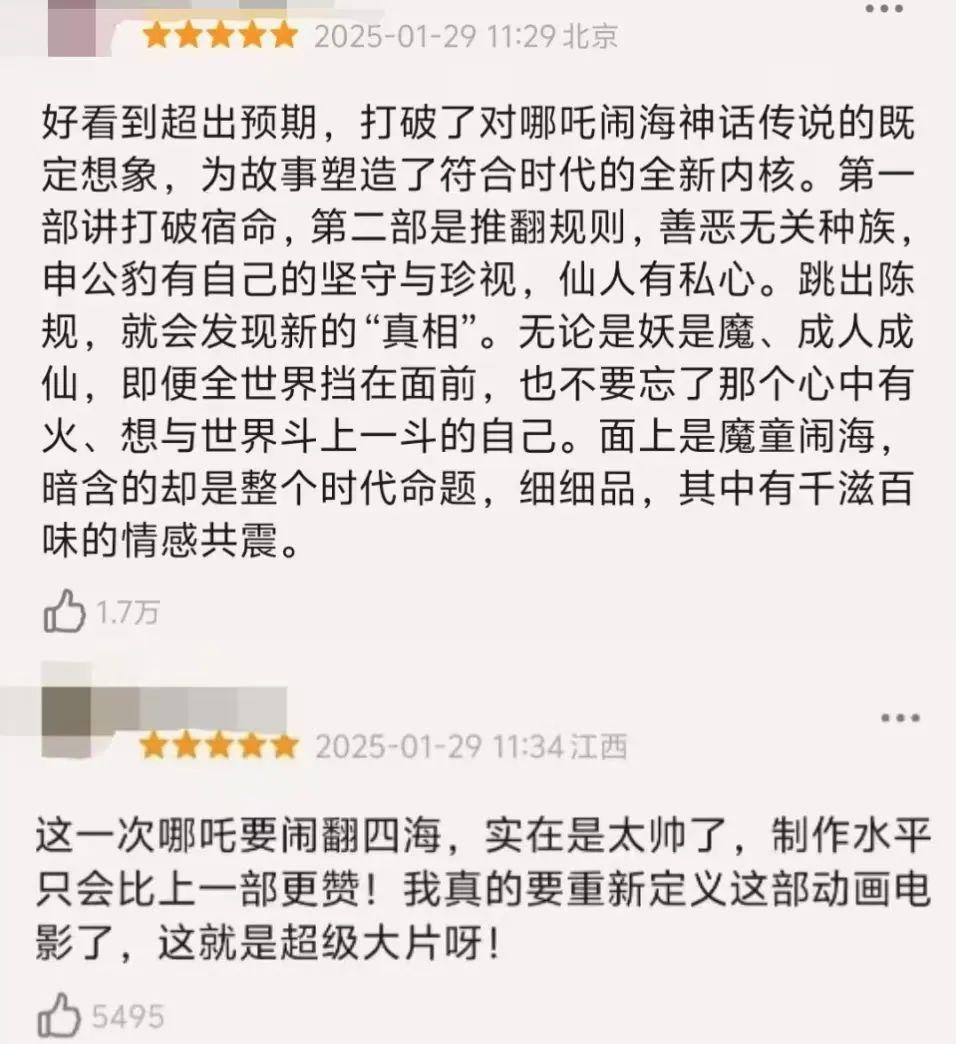Viewport: 956px width, 1044px height.
Task: Like the Beijing review with 1.7万 likes
Action: tap(64, 612)
